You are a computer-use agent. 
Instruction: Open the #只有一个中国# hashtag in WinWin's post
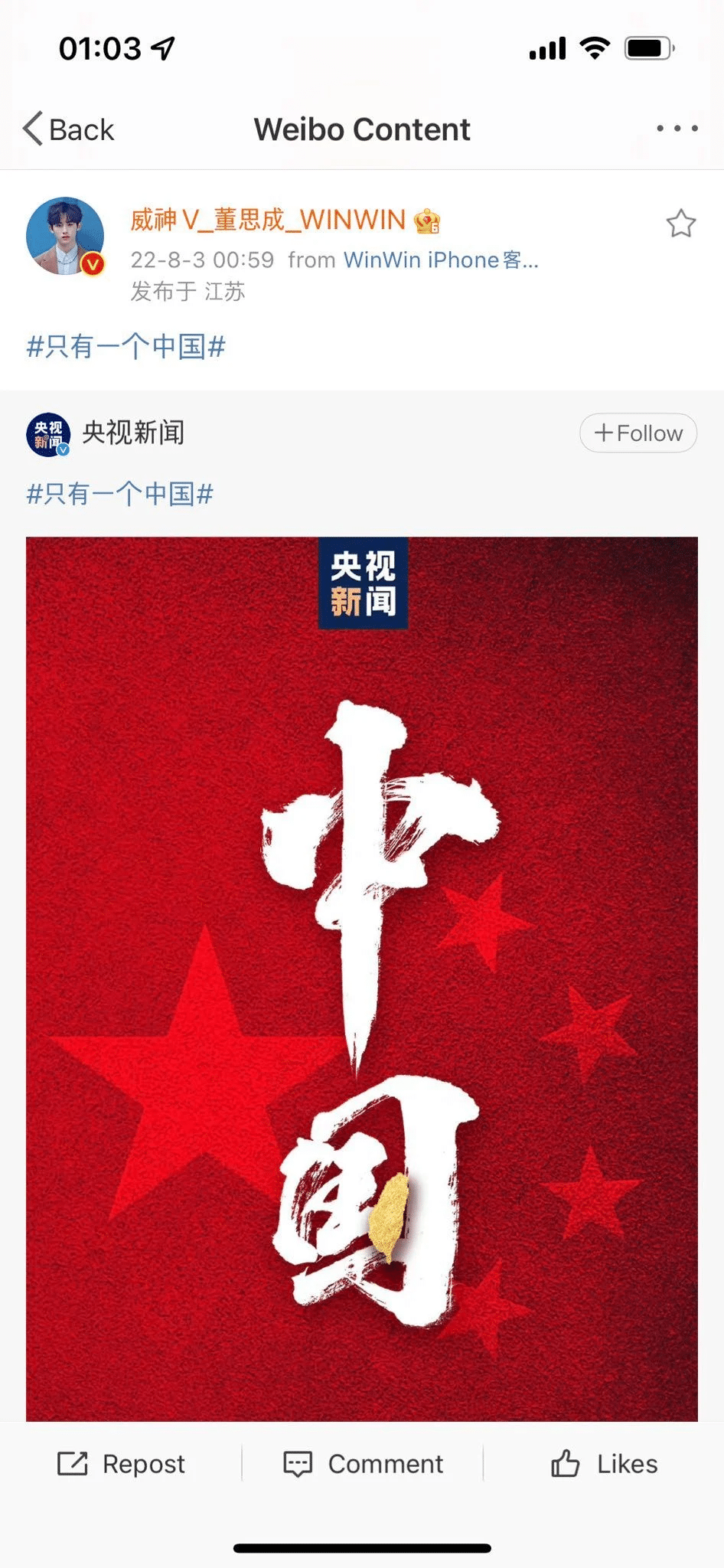pos(126,347)
